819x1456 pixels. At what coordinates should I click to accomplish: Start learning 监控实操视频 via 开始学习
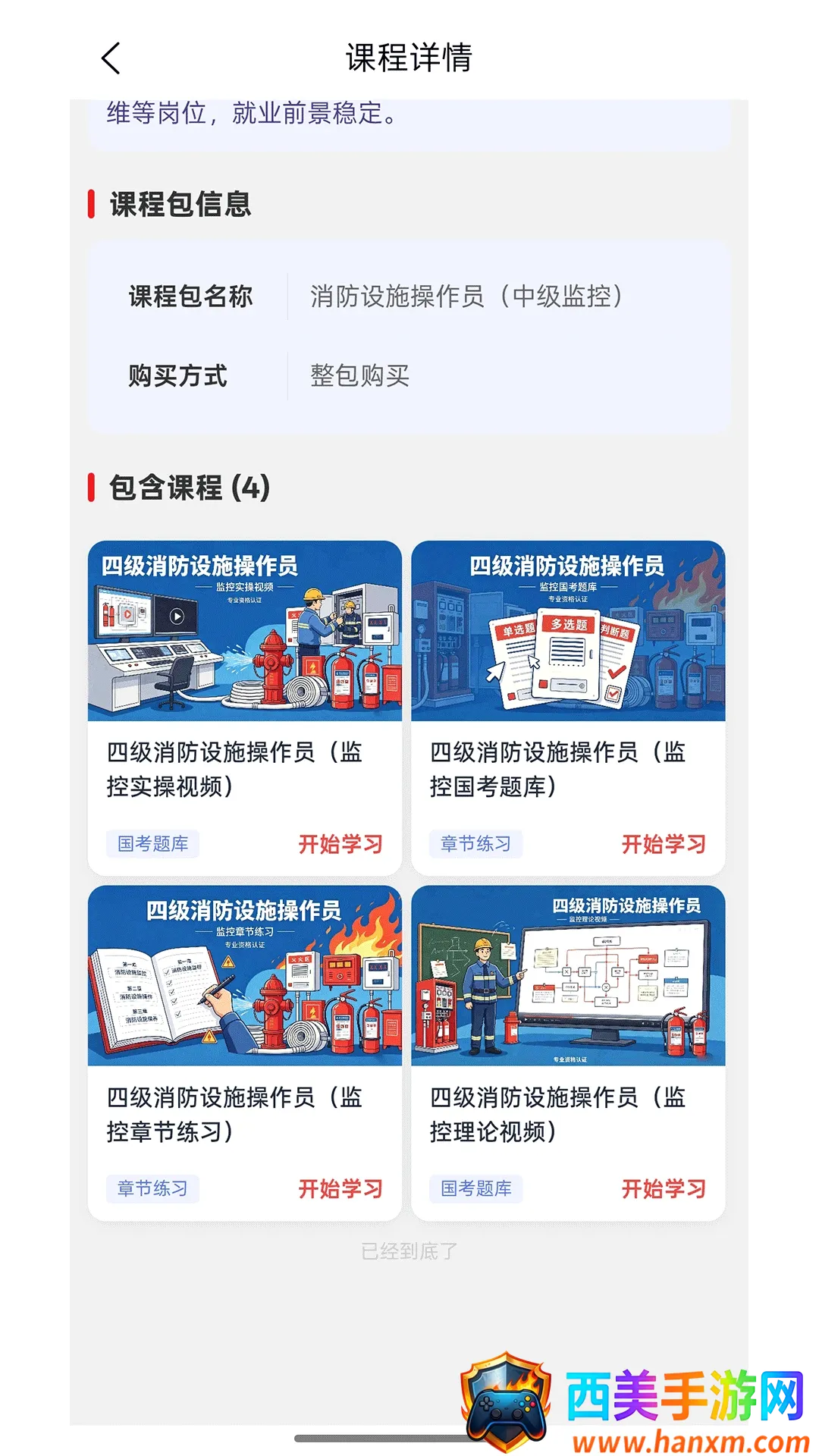tap(340, 844)
